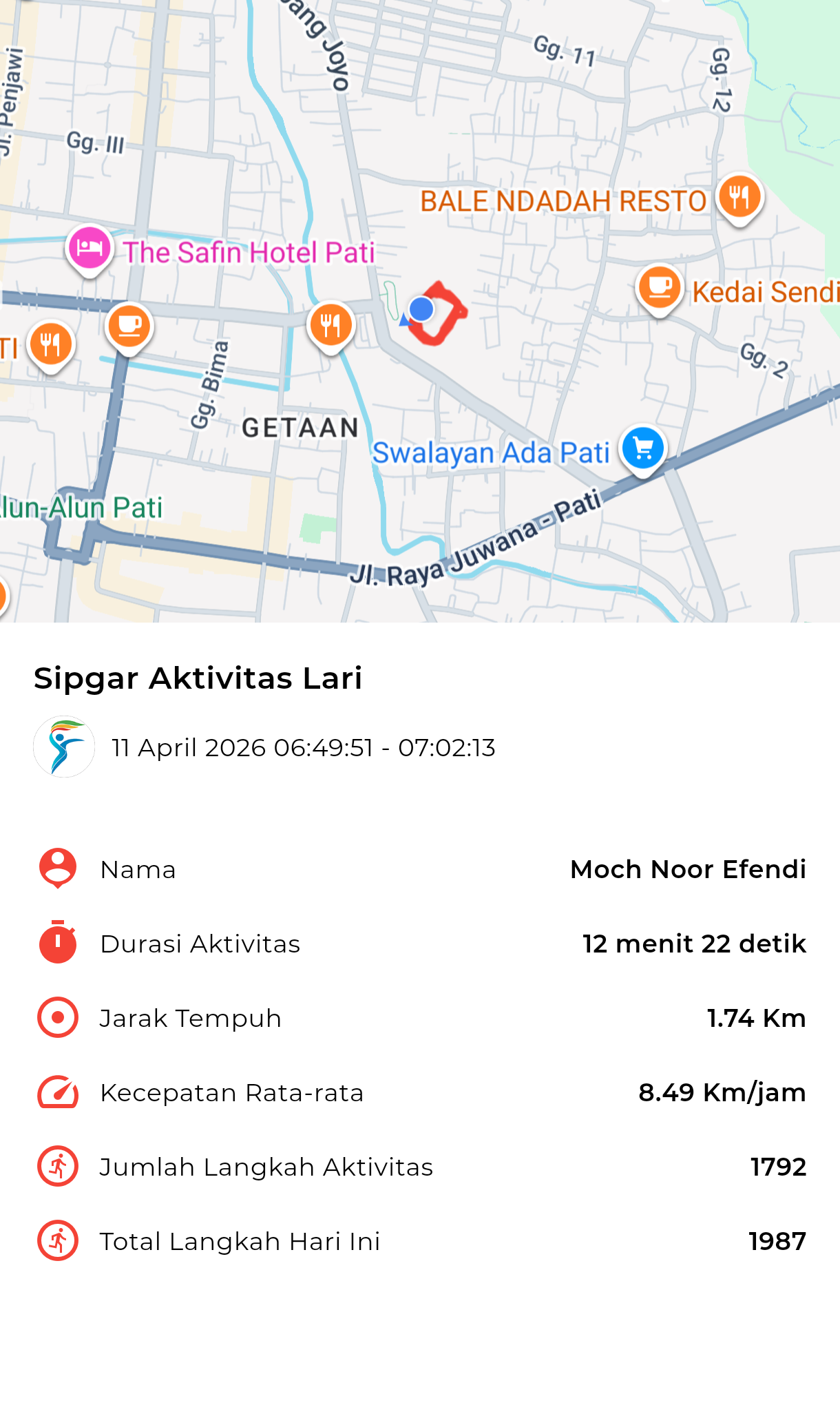
Task: Select the BALE NDADAH RESTO restaurant pin
Action: point(739,198)
